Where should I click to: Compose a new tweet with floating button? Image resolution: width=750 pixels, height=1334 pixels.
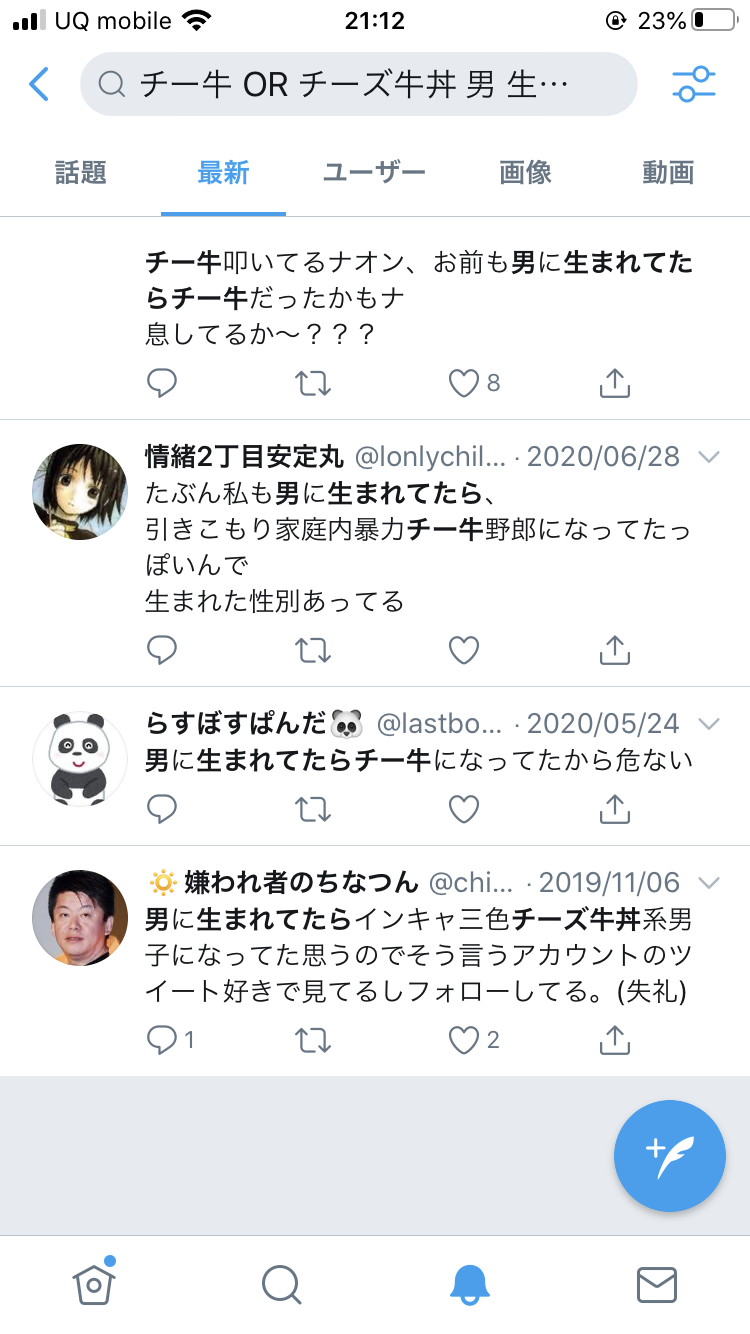669,1155
